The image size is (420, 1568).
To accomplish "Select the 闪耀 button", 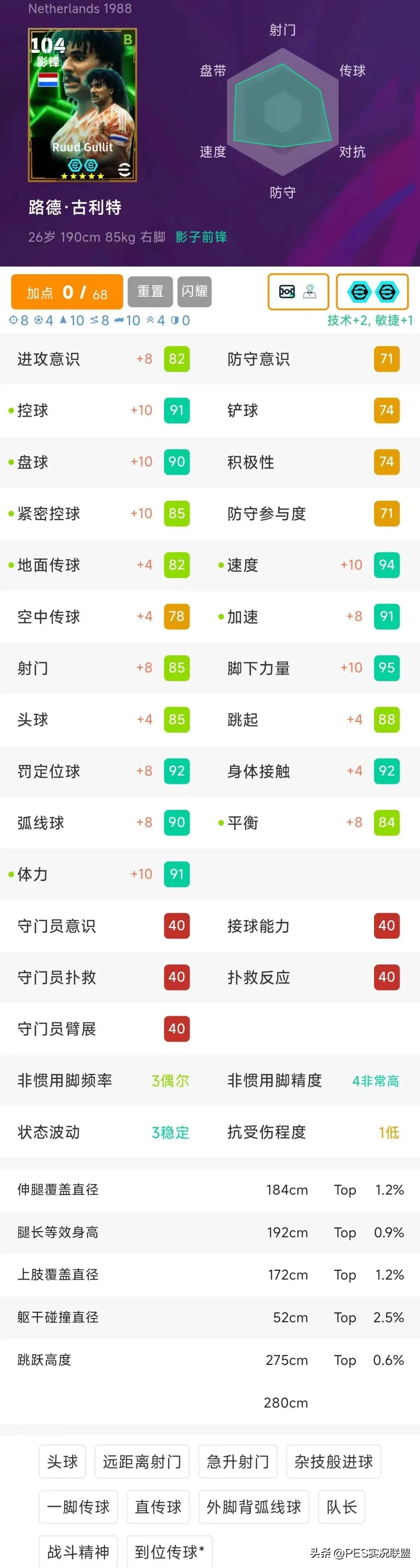I will pyautogui.click(x=194, y=292).
